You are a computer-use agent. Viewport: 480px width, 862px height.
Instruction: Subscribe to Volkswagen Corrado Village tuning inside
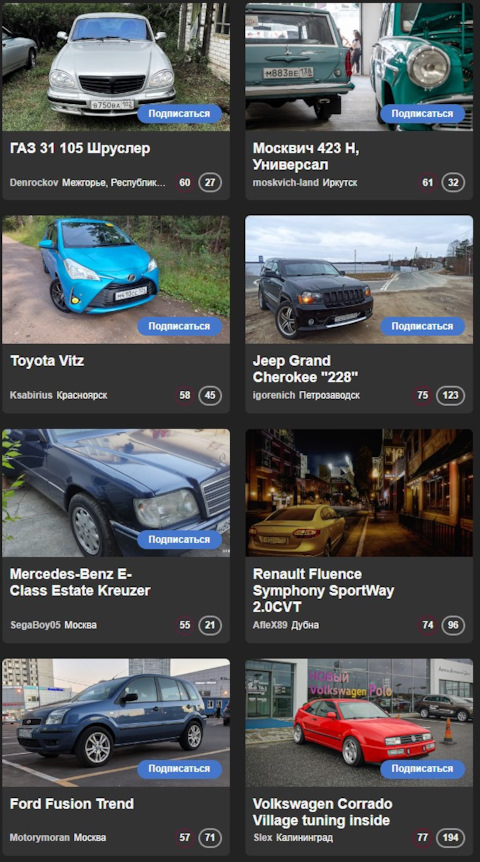[x=422, y=769]
